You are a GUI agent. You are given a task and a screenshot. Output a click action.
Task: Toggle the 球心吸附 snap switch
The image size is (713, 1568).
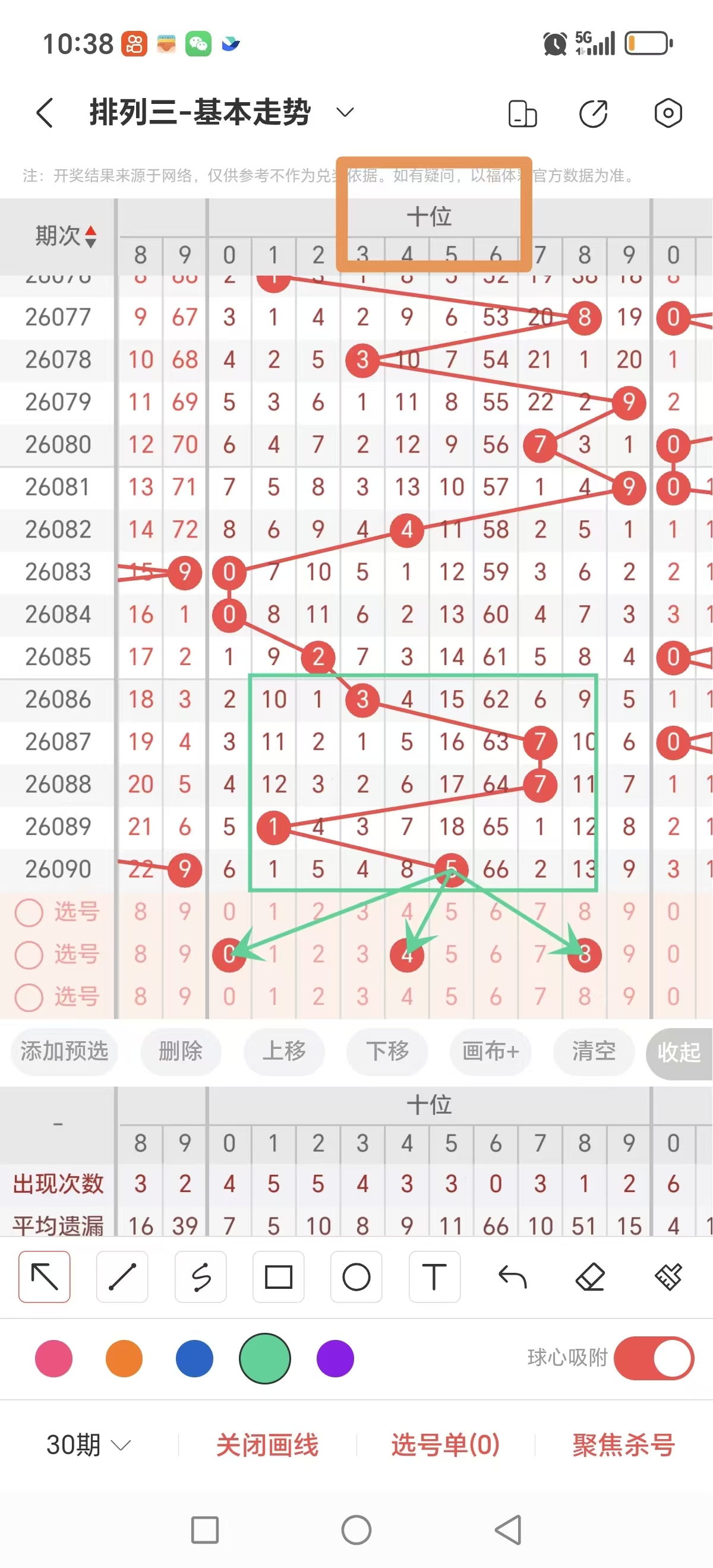(653, 1358)
